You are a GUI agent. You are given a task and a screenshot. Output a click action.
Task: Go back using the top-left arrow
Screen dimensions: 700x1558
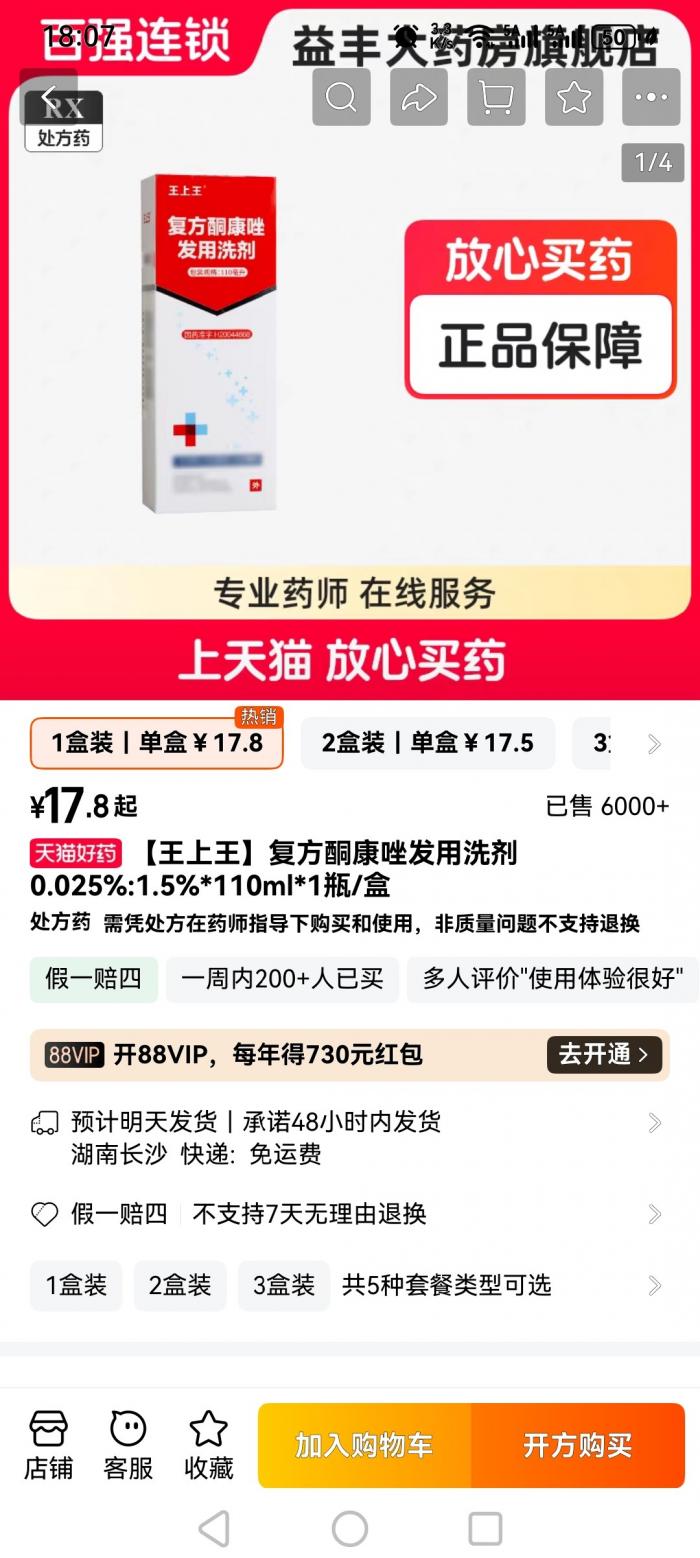[48, 97]
